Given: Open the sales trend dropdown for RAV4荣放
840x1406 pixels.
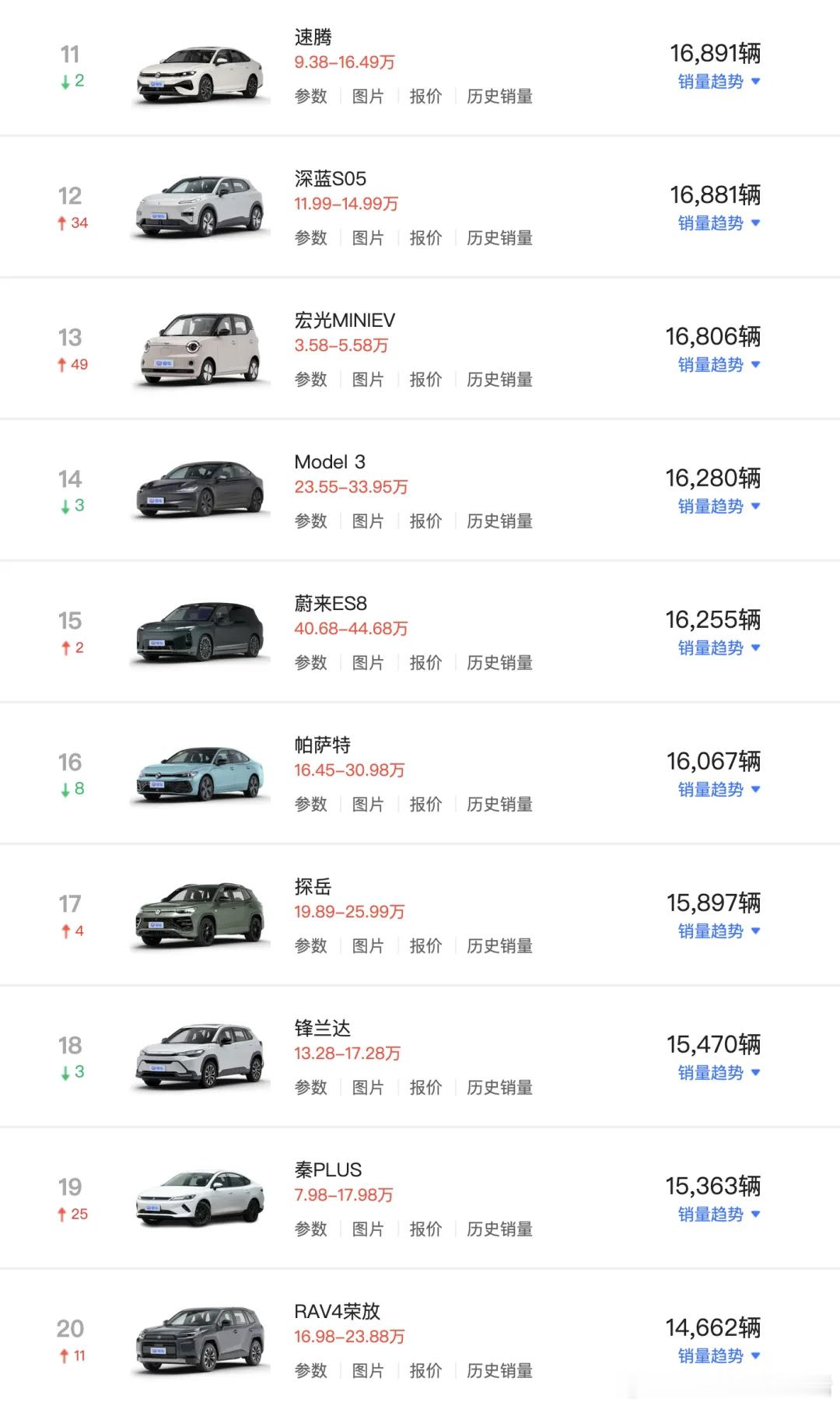Looking at the screenshot, I should coord(709,1356).
